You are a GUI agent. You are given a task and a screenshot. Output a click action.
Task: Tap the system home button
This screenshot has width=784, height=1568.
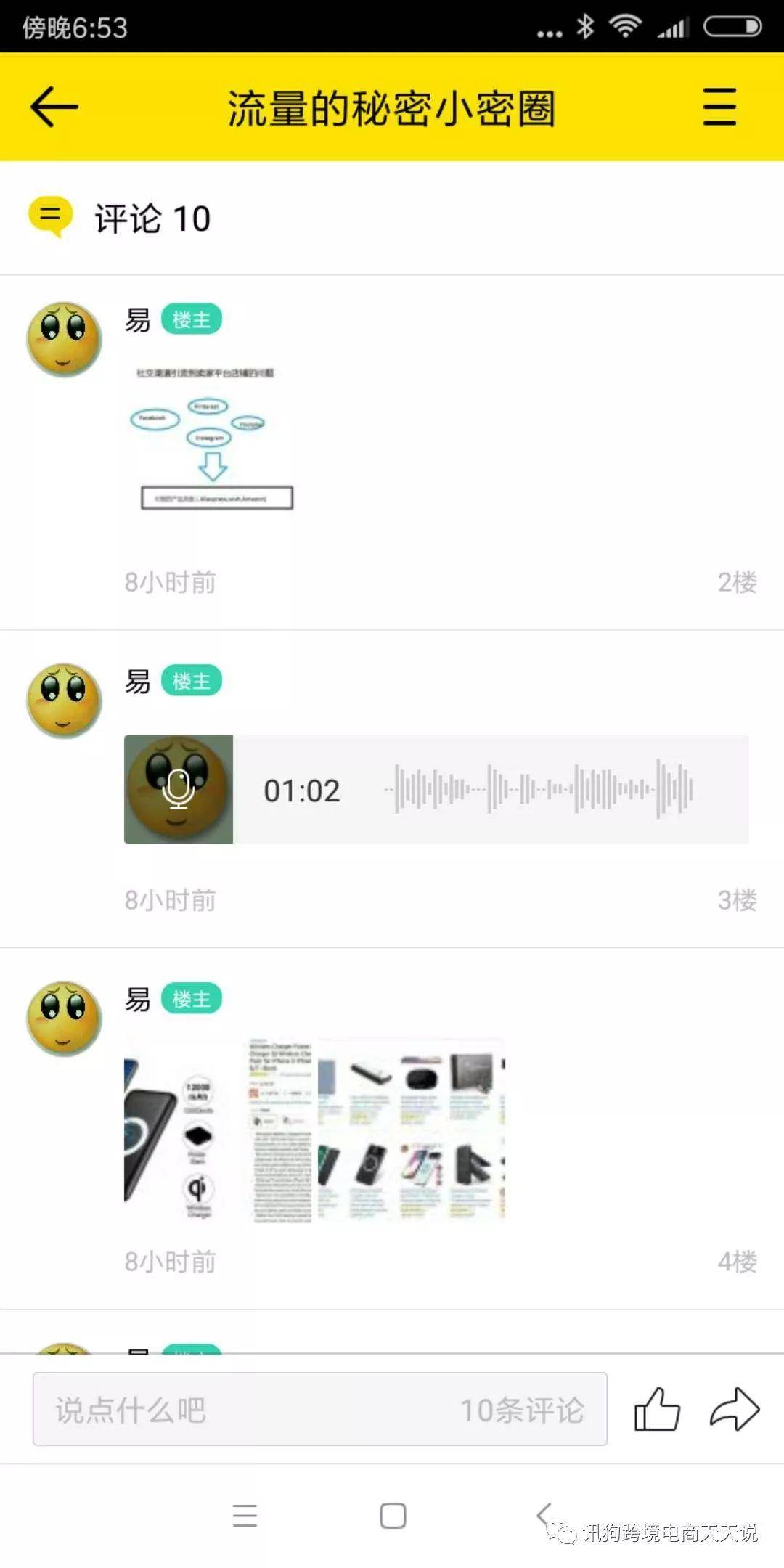(393, 1516)
